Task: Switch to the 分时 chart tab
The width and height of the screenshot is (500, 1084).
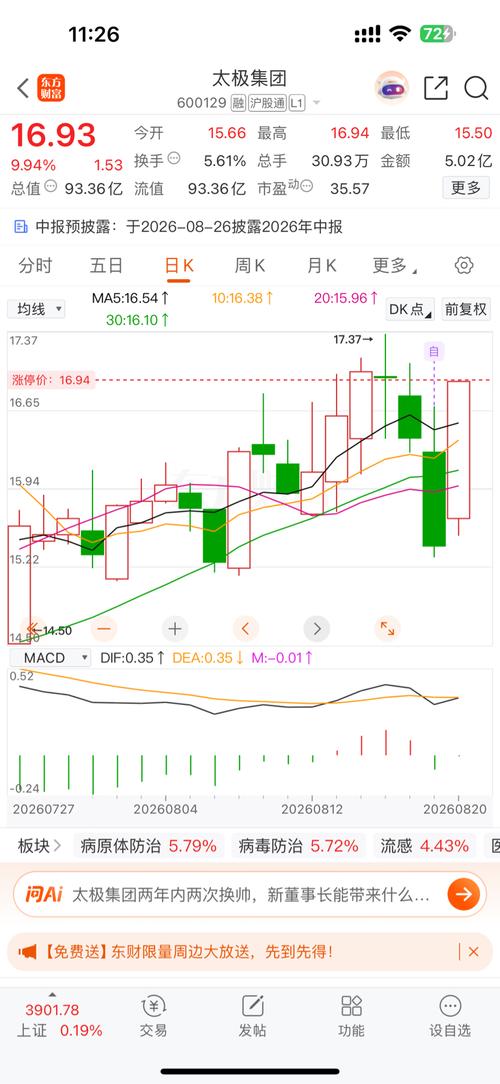Action: (35, 265)
